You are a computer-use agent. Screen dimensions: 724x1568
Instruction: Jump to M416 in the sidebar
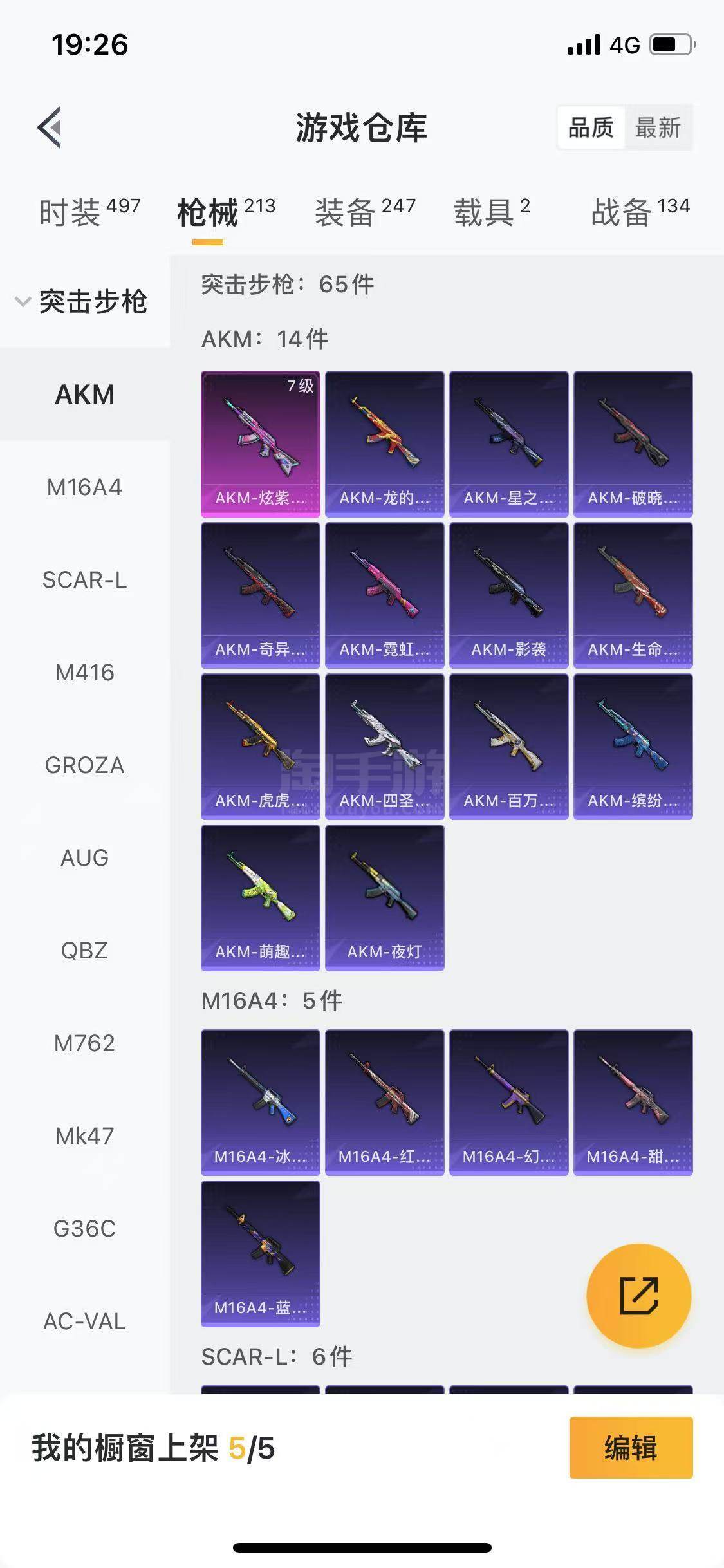point(84,673)
